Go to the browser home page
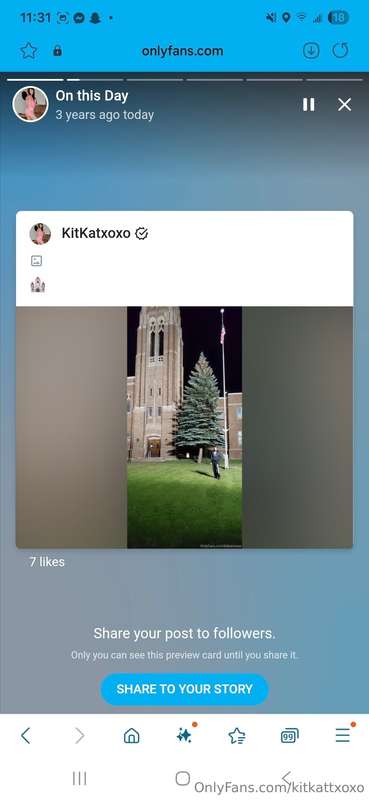The width and height of the screenshot is (369, 800). pyautogui.click(x=132, y=735)
